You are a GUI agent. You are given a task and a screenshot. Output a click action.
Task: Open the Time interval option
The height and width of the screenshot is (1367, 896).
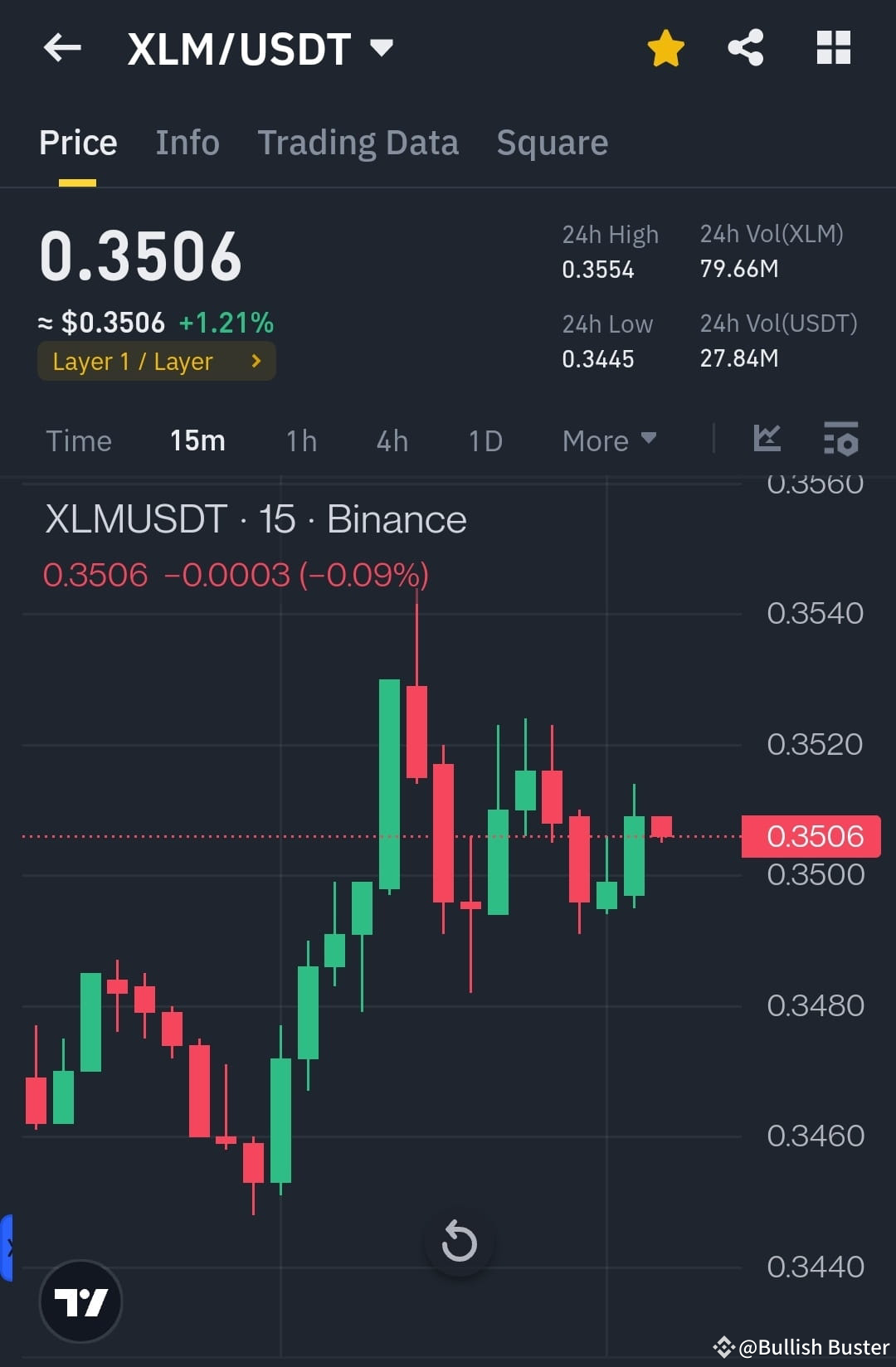(x=79, y=440)
